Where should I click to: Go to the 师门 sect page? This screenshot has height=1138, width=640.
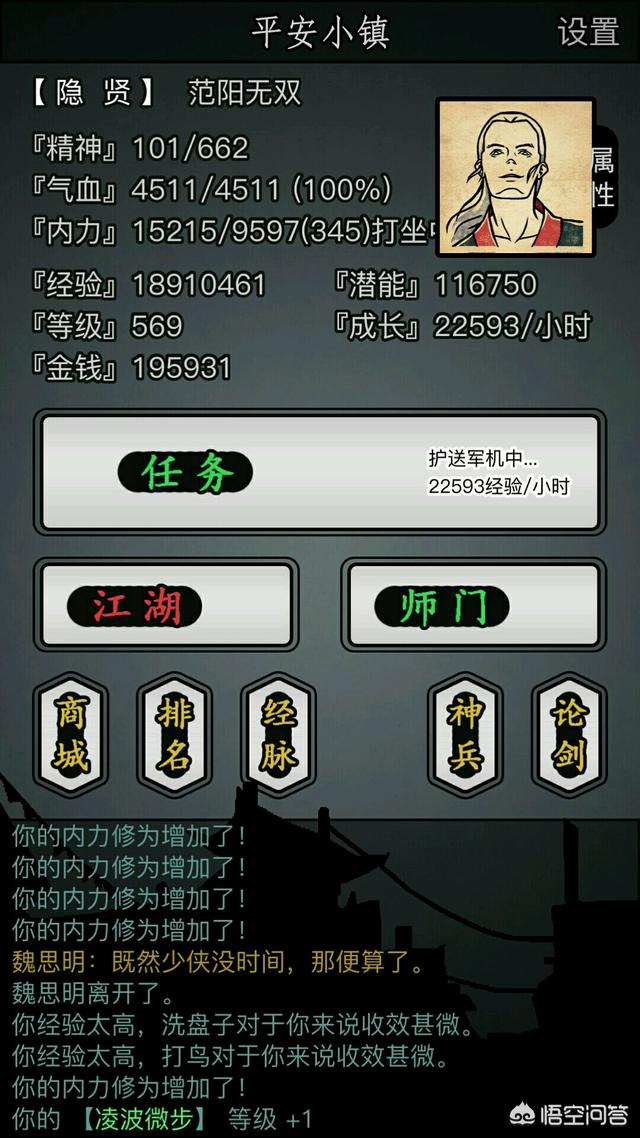pos(472,605)
